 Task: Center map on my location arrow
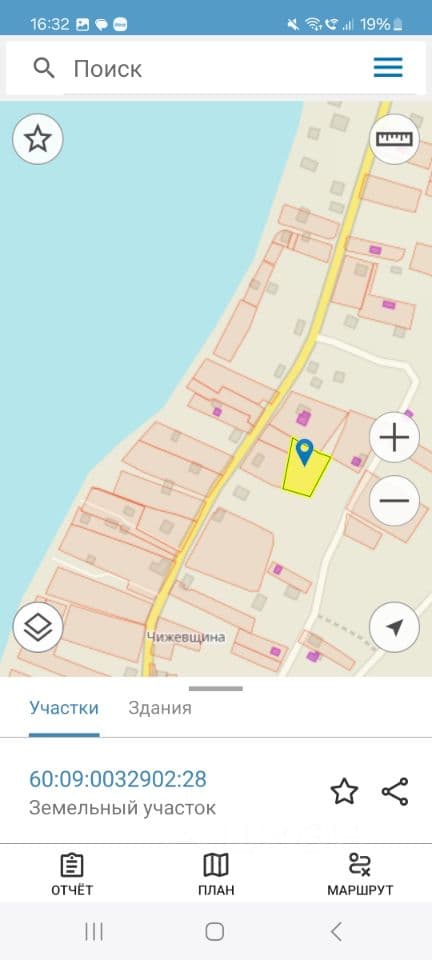coord(394,627)
